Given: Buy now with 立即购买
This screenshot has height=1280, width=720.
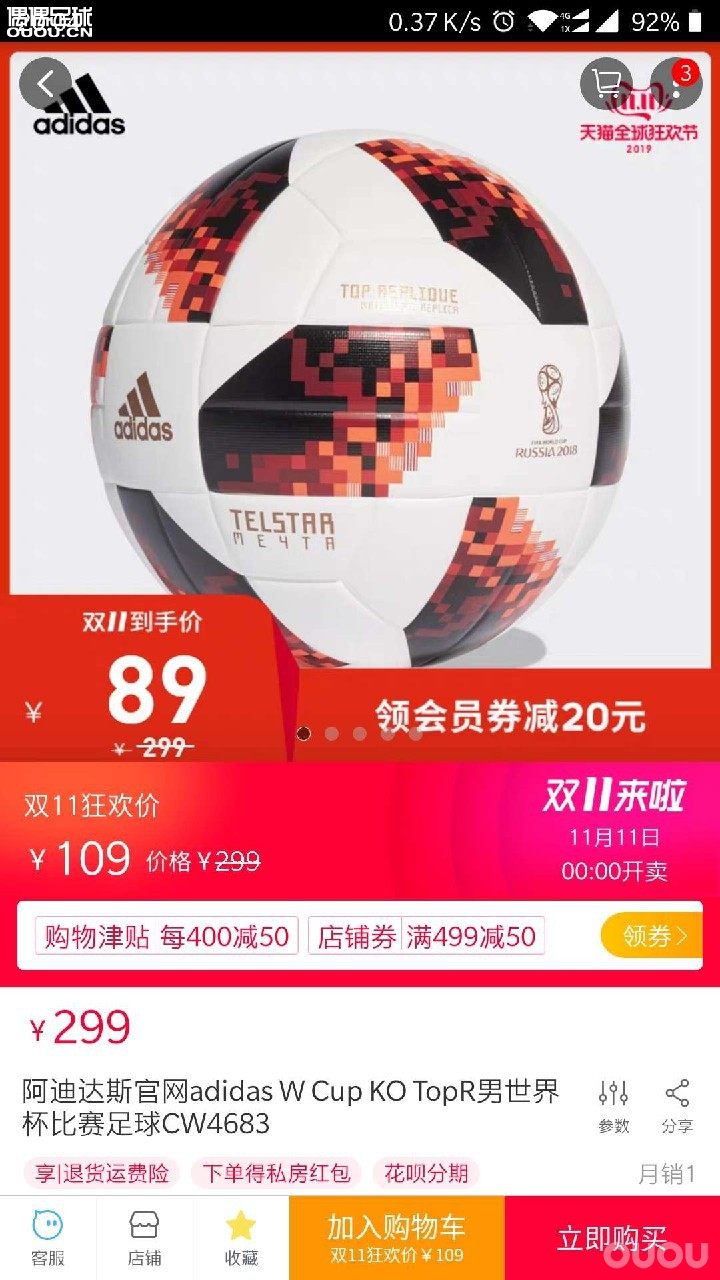Looking at the screenshot, I should [612, 1238].
